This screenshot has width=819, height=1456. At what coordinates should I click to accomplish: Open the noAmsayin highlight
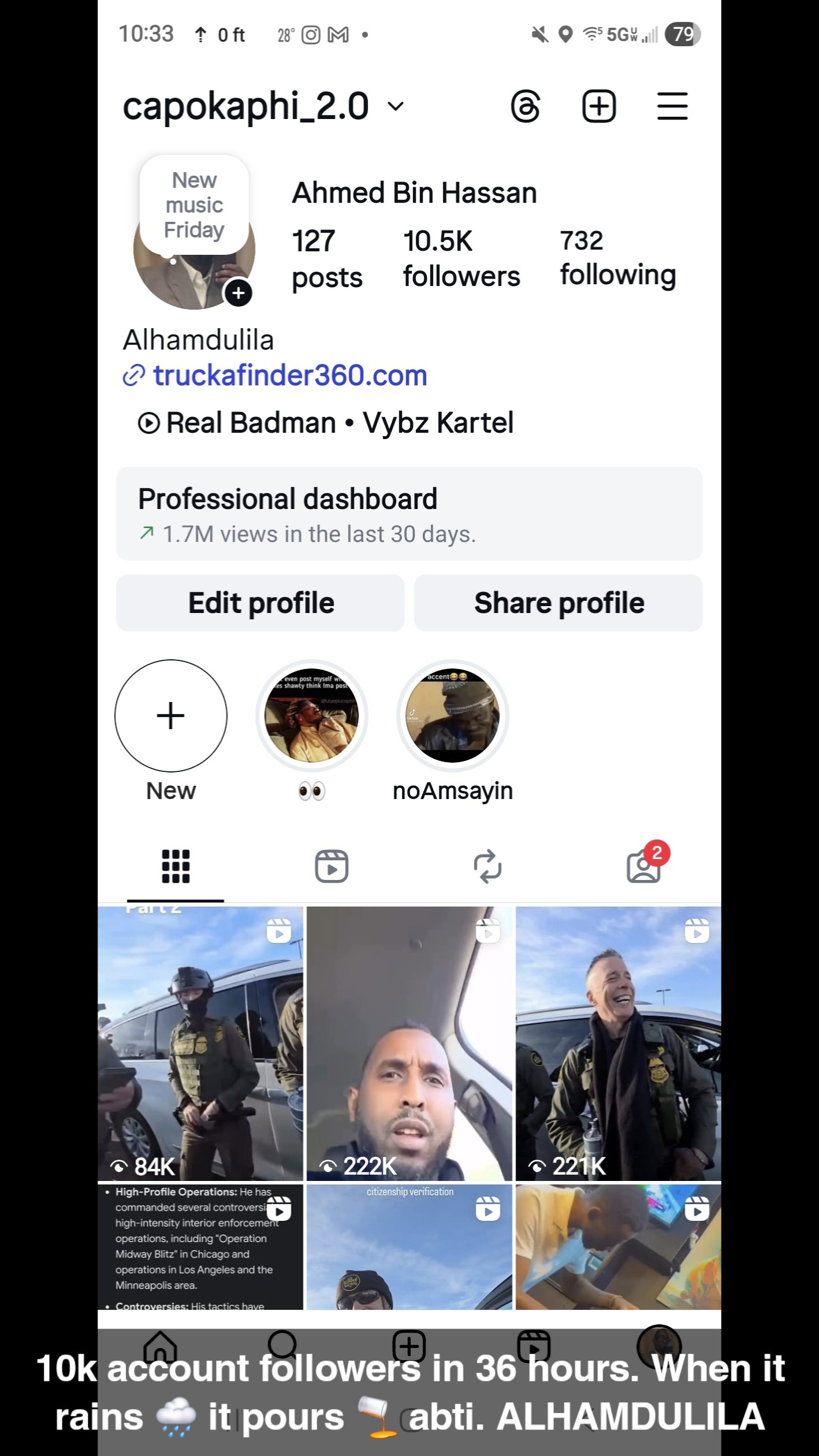click(x=453, y=716)
